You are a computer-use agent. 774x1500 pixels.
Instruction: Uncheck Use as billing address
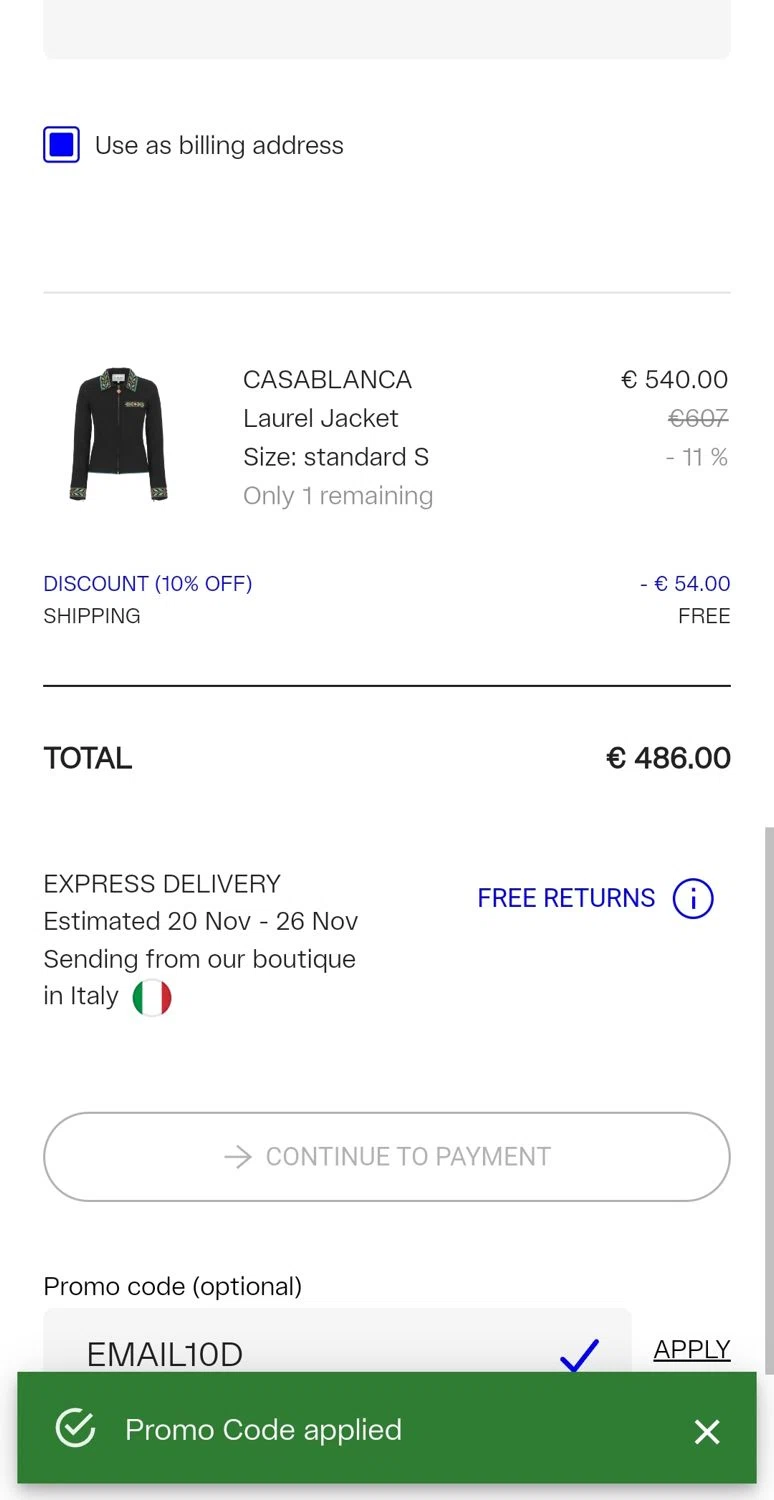tap(62, 145)
